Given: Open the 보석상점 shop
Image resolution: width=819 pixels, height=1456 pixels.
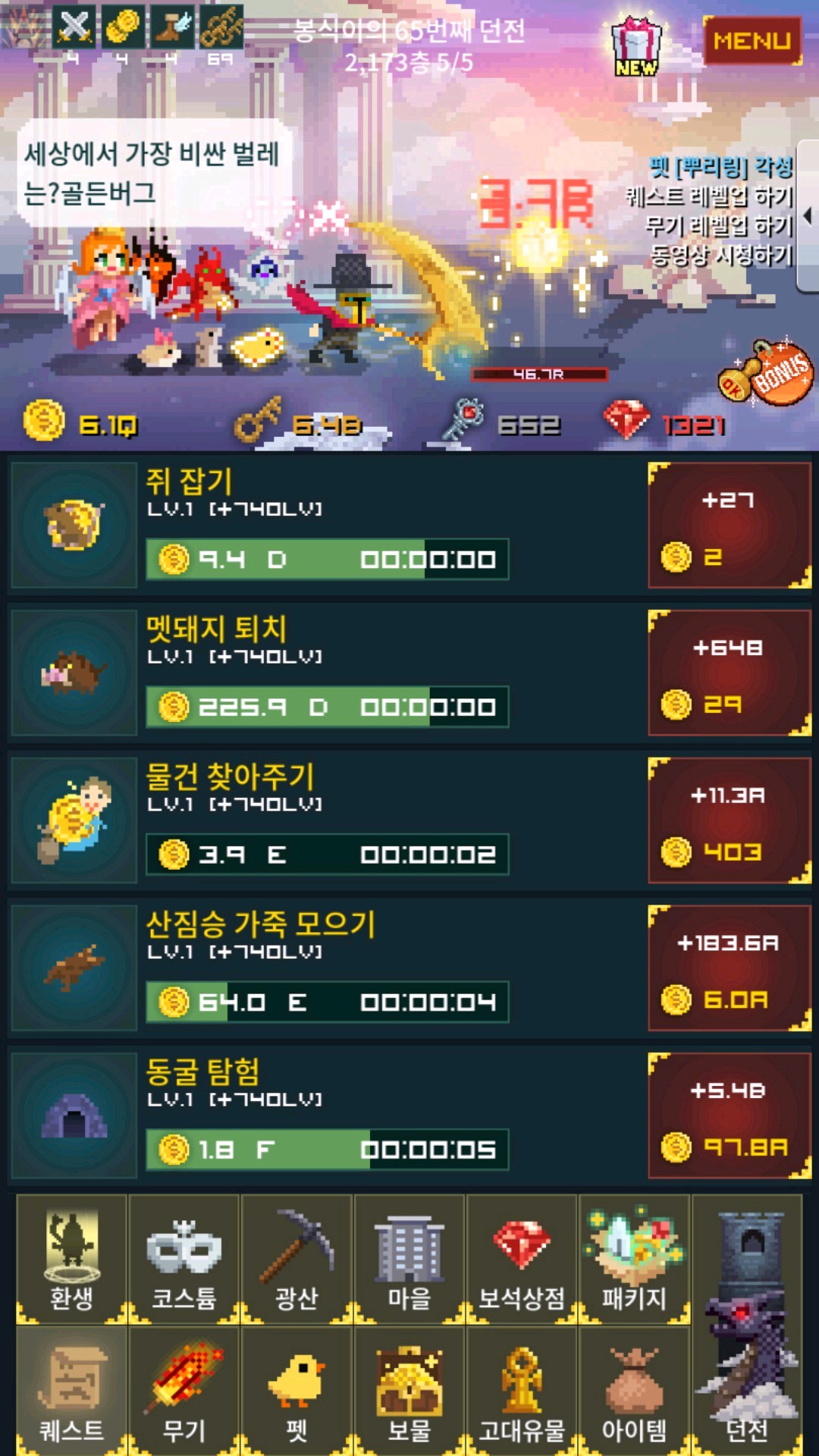Looking at the screenshot, I should (x=521, y=1260).
